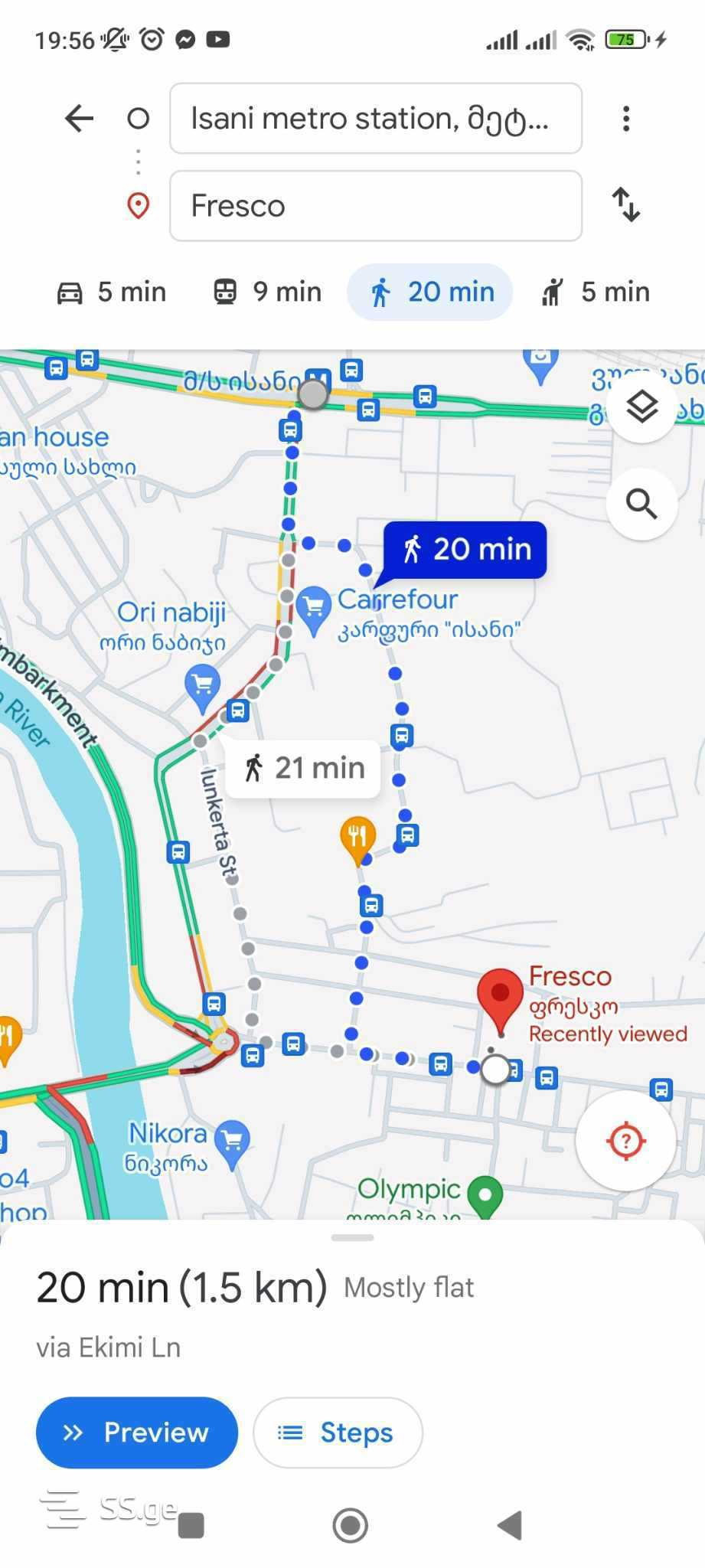Edit the Fresco destination field
Viewport: 705px width, 1568px height.
pyautogui.click(x=376, y=206)
